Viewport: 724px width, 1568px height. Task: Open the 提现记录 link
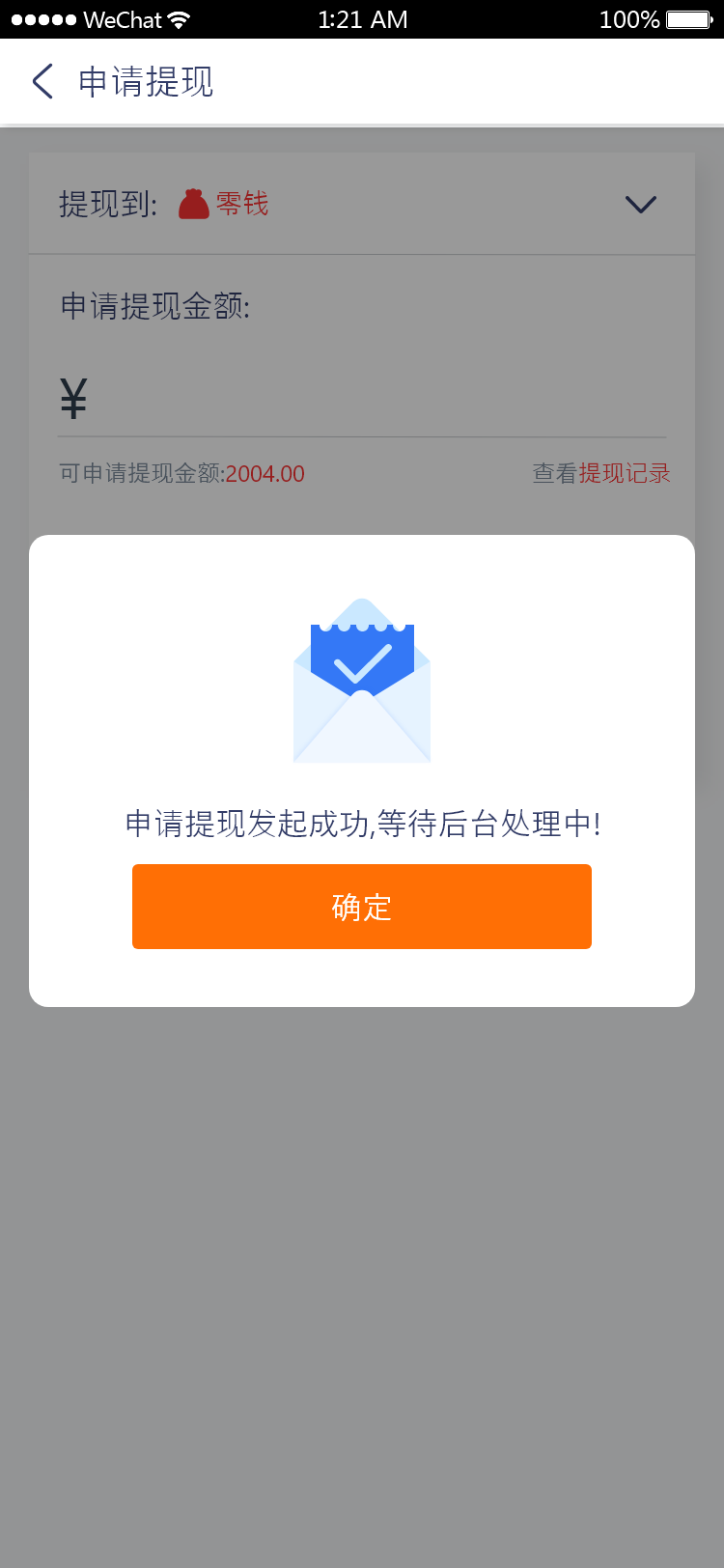[x=624, y=473]
